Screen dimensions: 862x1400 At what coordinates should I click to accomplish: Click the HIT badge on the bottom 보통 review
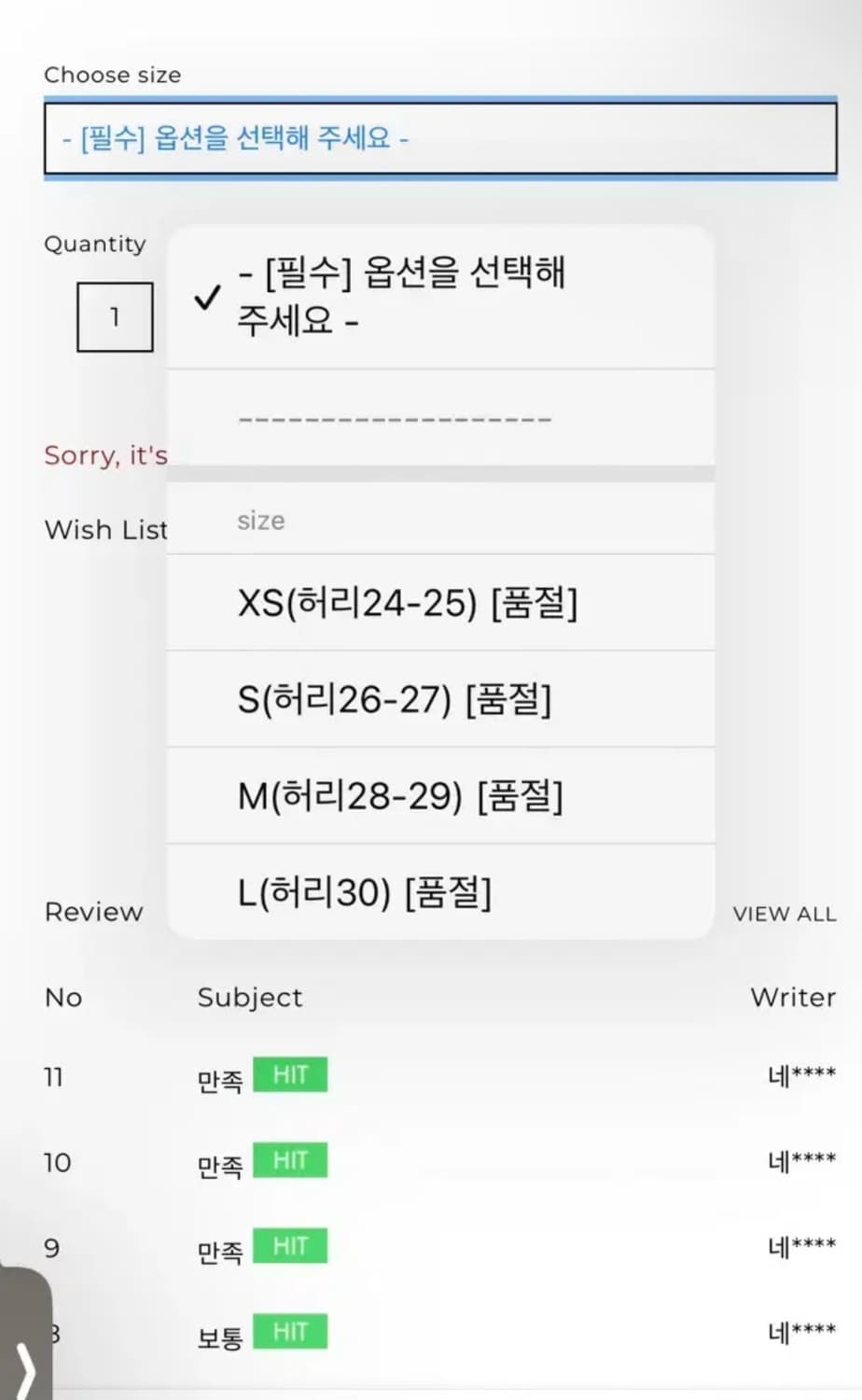click(289, 1332)
